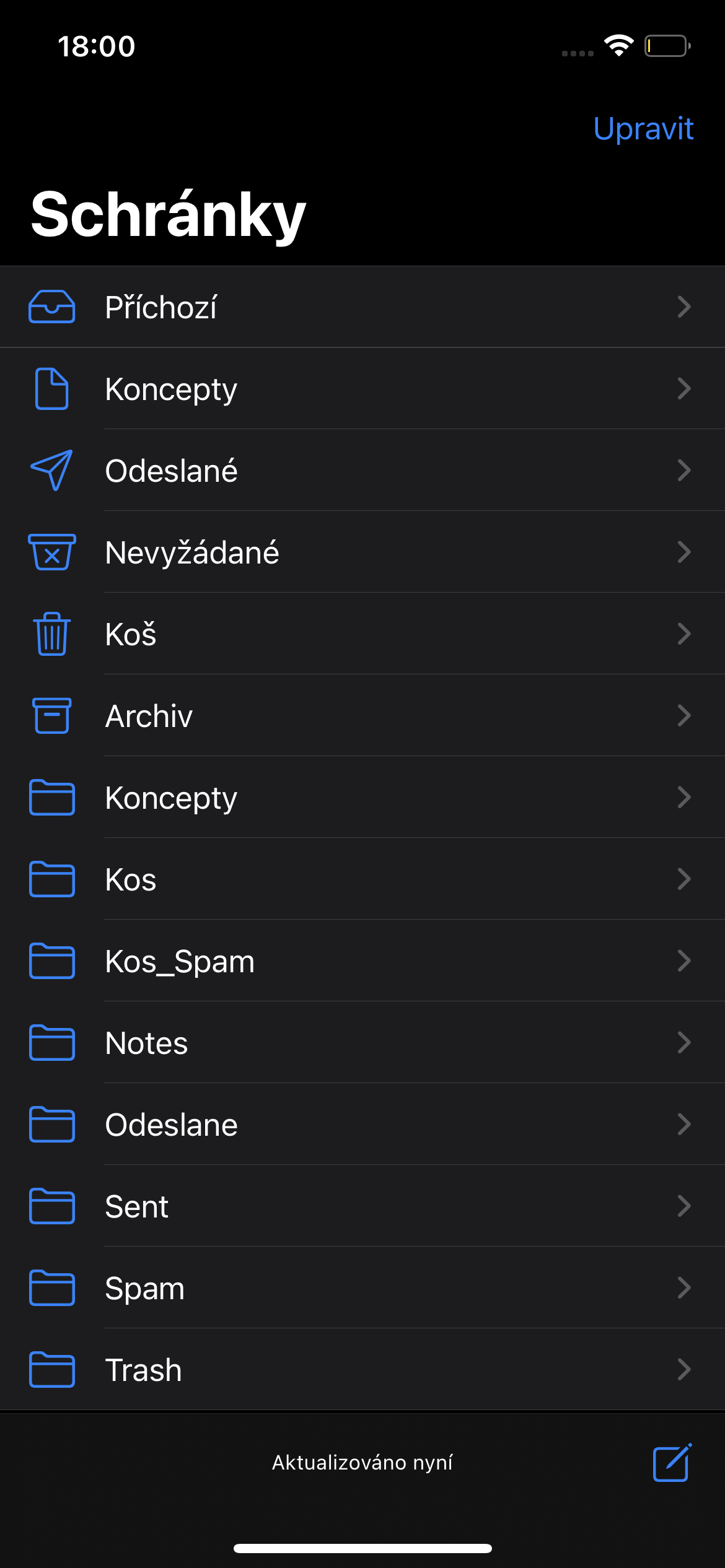Go to the Archiv mailbox
Image resolution: width=725 pixels, height=1568 pixels.
362,716
